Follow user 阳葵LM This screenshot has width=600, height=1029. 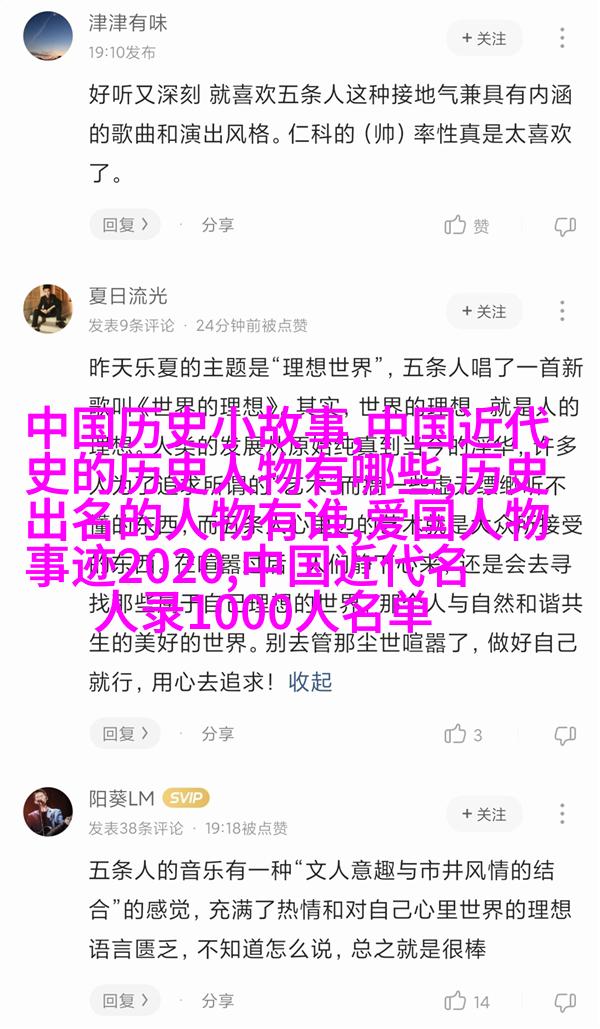484,813
